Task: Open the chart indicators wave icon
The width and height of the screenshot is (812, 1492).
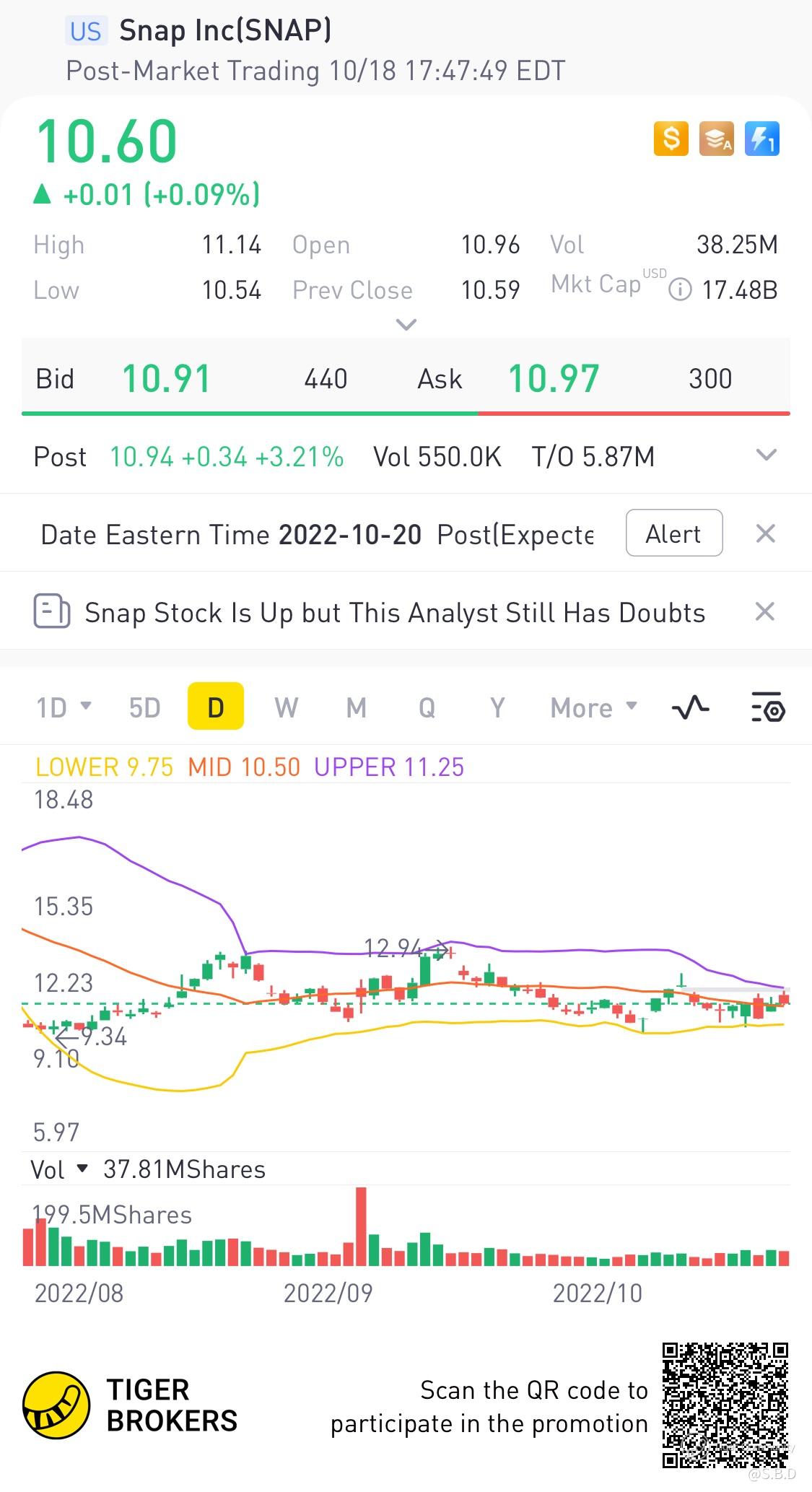Action: point(690,707)
